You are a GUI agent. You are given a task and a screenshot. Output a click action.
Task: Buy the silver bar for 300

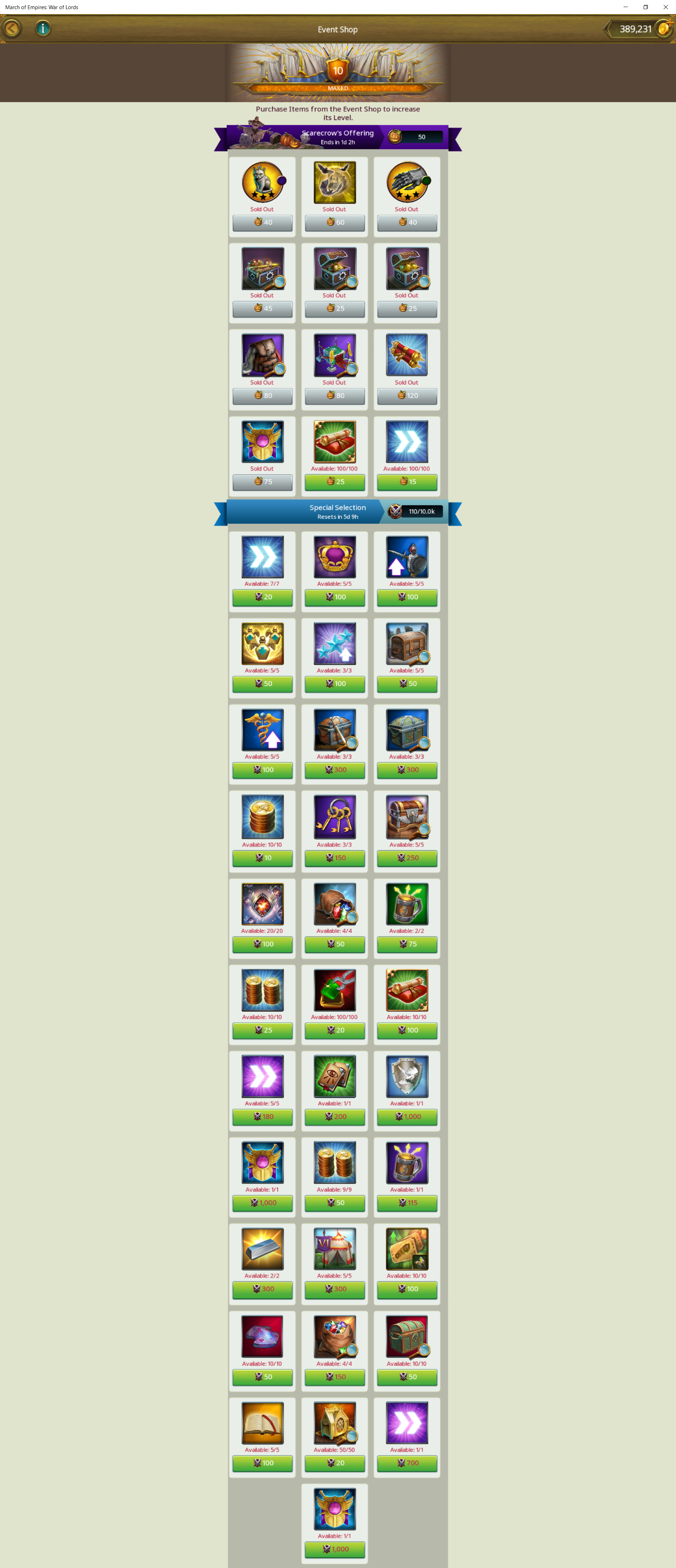[263, 1289]
